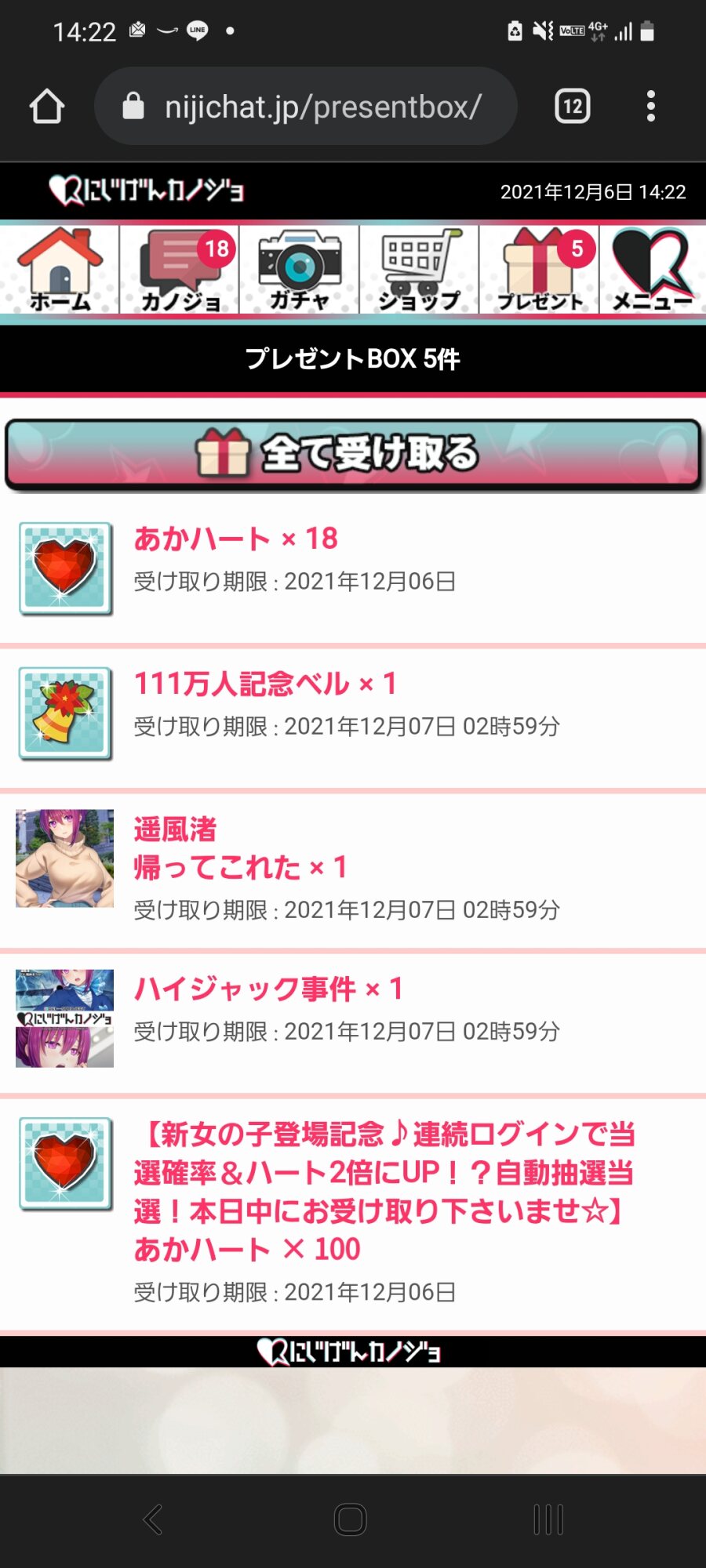Go to the browser home page
The image size is (706, 1568).
point(46,107)
